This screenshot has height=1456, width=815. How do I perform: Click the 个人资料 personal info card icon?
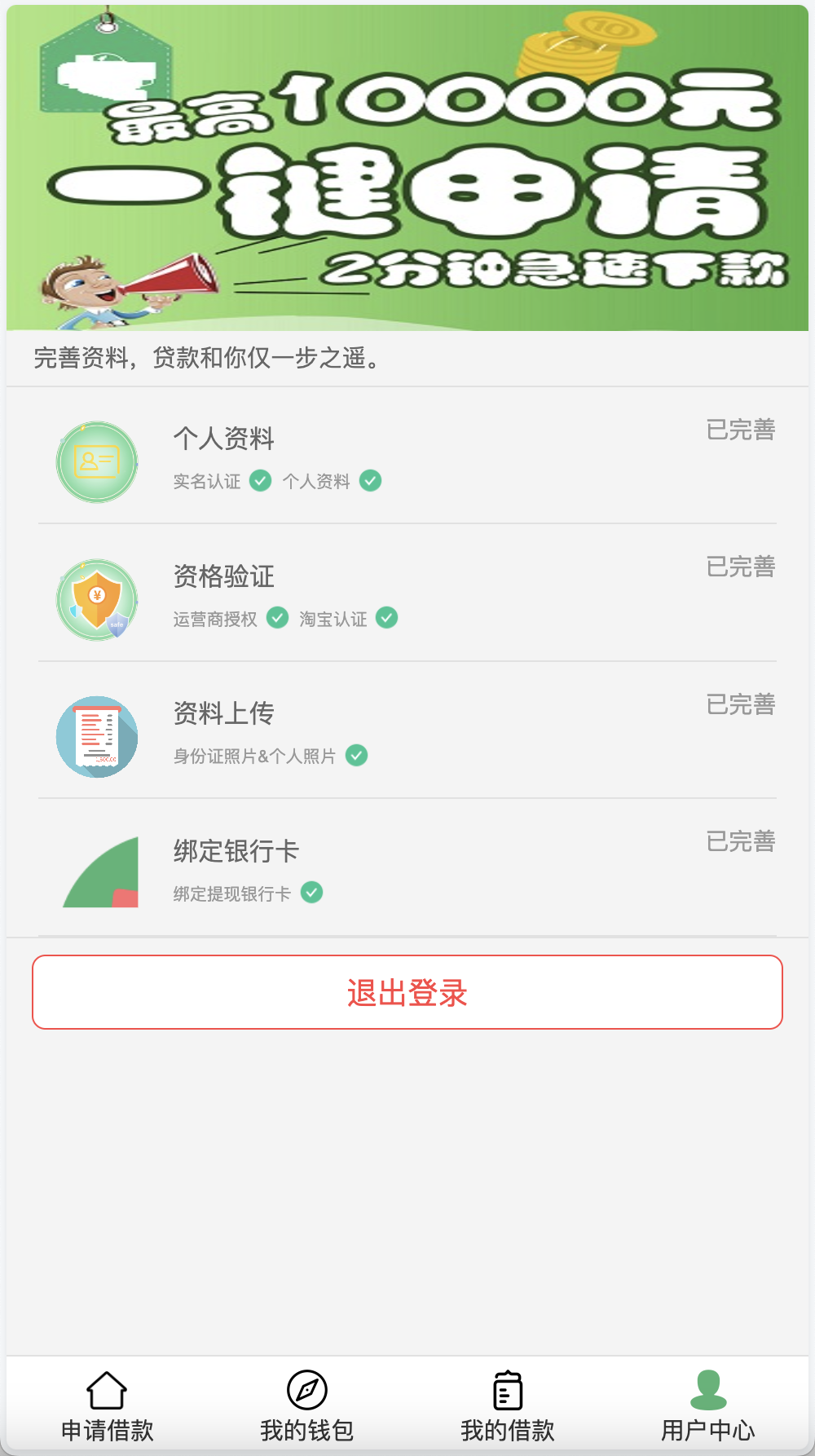[96, 461]
